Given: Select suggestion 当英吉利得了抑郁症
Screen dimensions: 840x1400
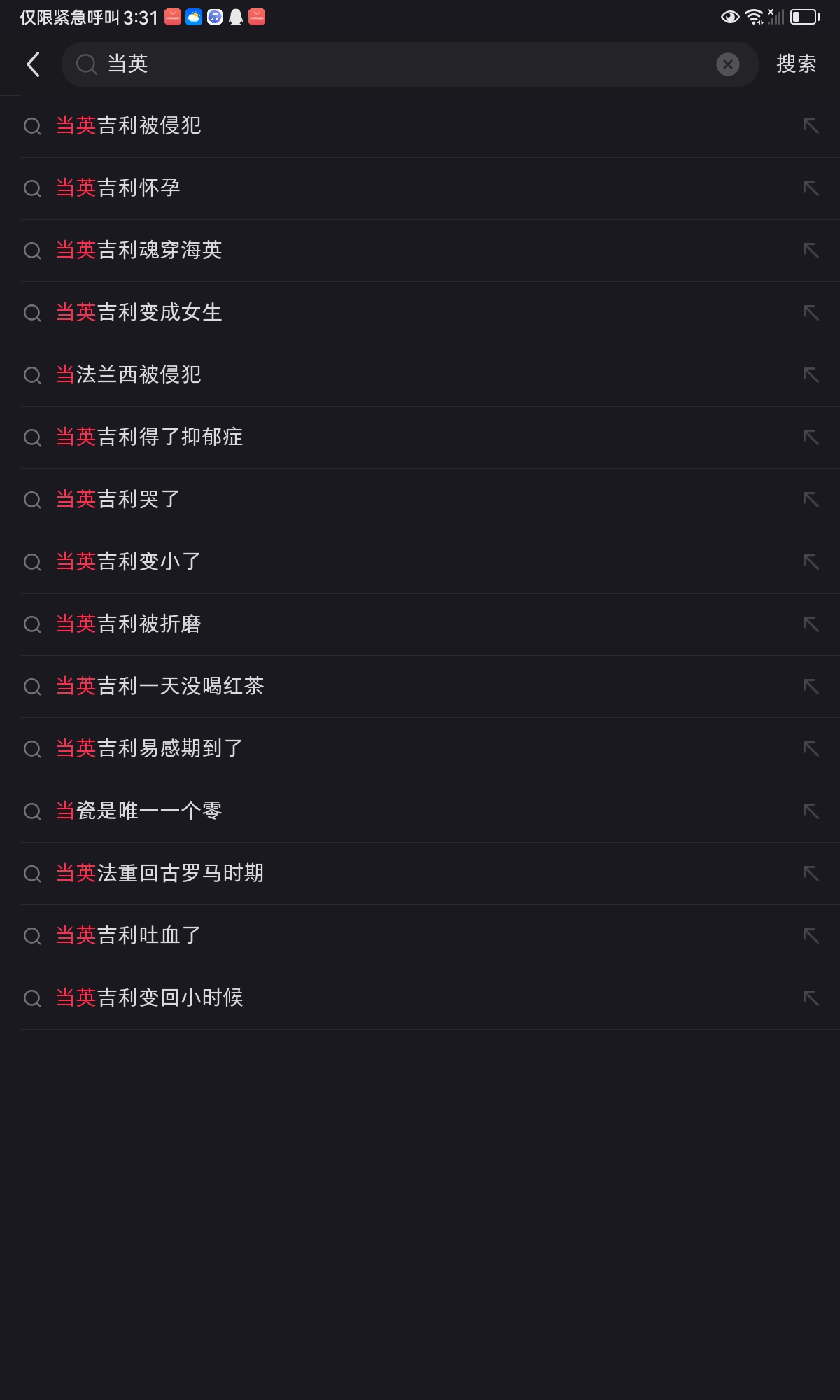Looking at the screenshot, I should (150, 437).
